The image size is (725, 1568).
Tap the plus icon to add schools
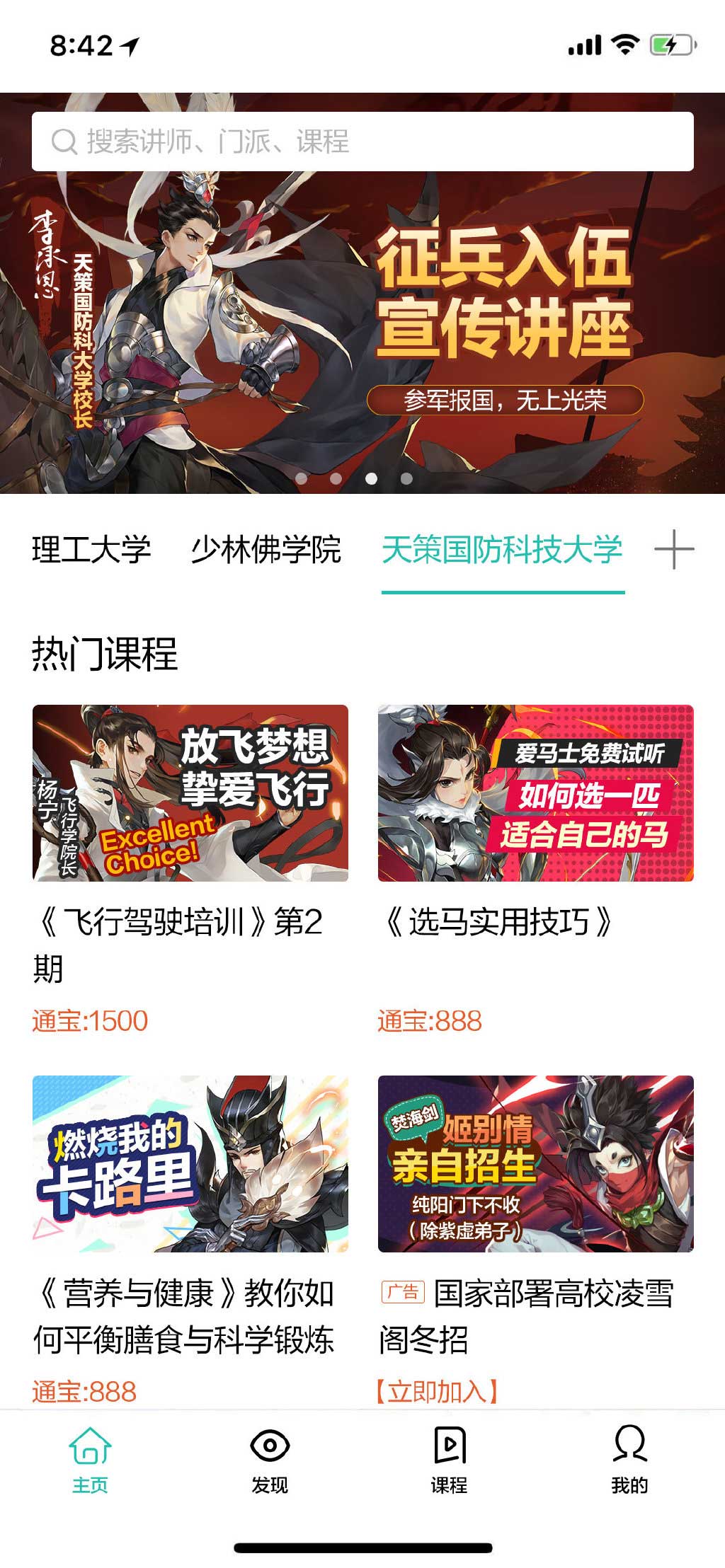coord(674,550)
